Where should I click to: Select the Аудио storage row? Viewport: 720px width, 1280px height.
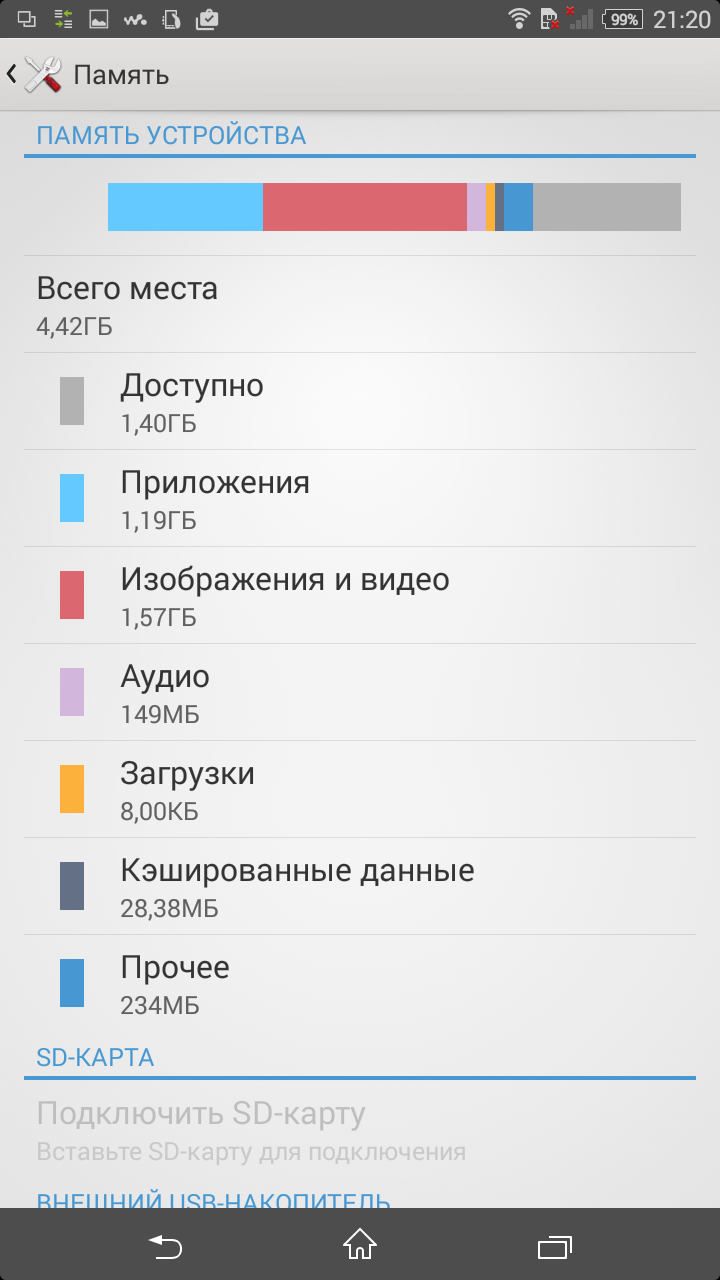tap(360, 692)
